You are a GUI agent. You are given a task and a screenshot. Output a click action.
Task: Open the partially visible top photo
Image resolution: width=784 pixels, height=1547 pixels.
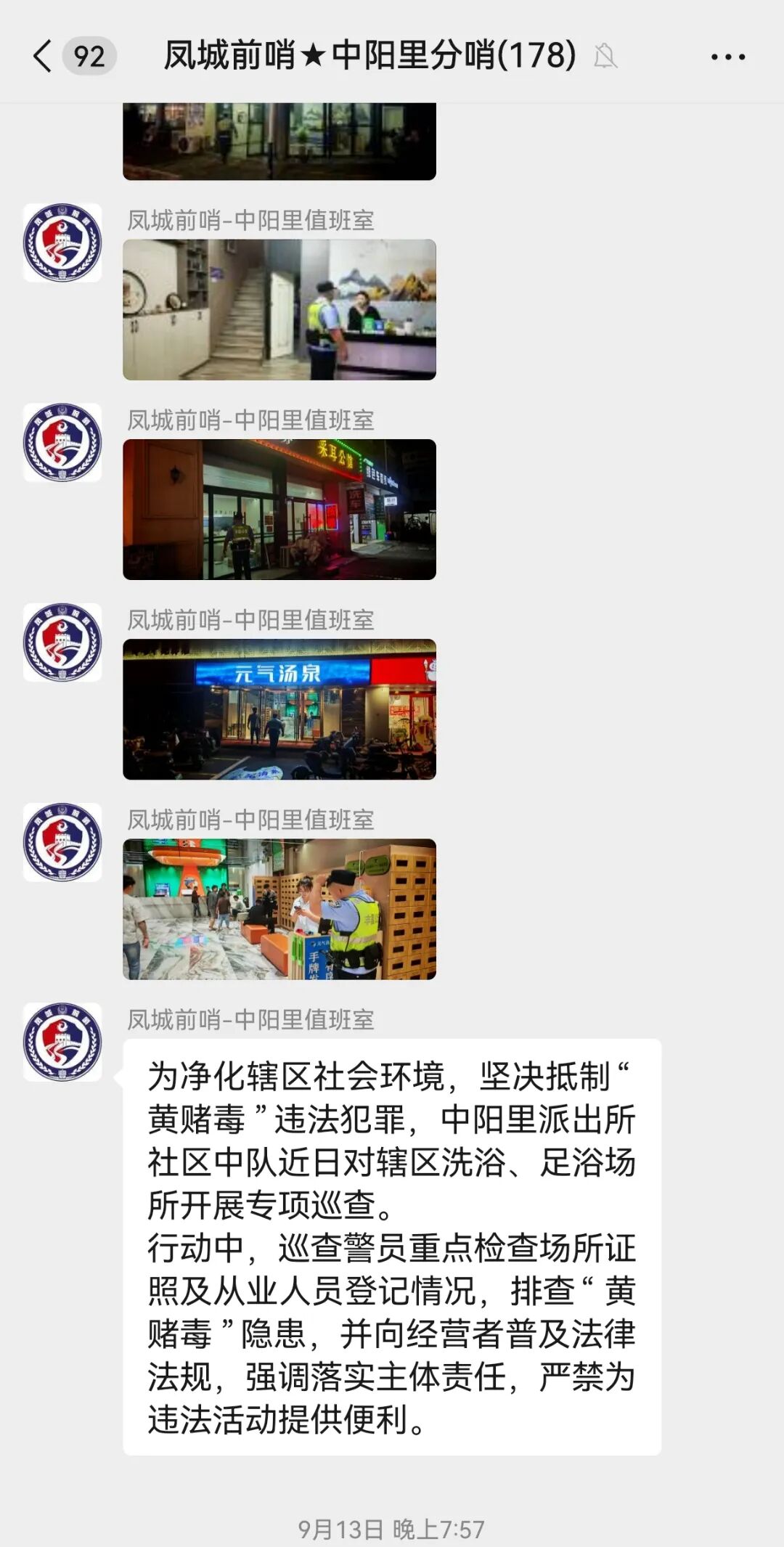pyautogui.click(x=279, y=142)
